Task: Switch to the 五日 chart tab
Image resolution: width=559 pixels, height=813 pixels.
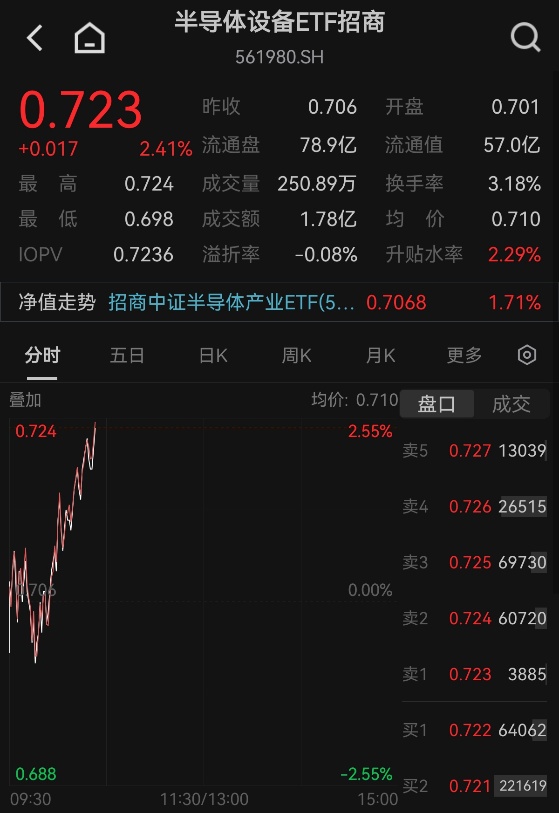Action: point(127,356)
